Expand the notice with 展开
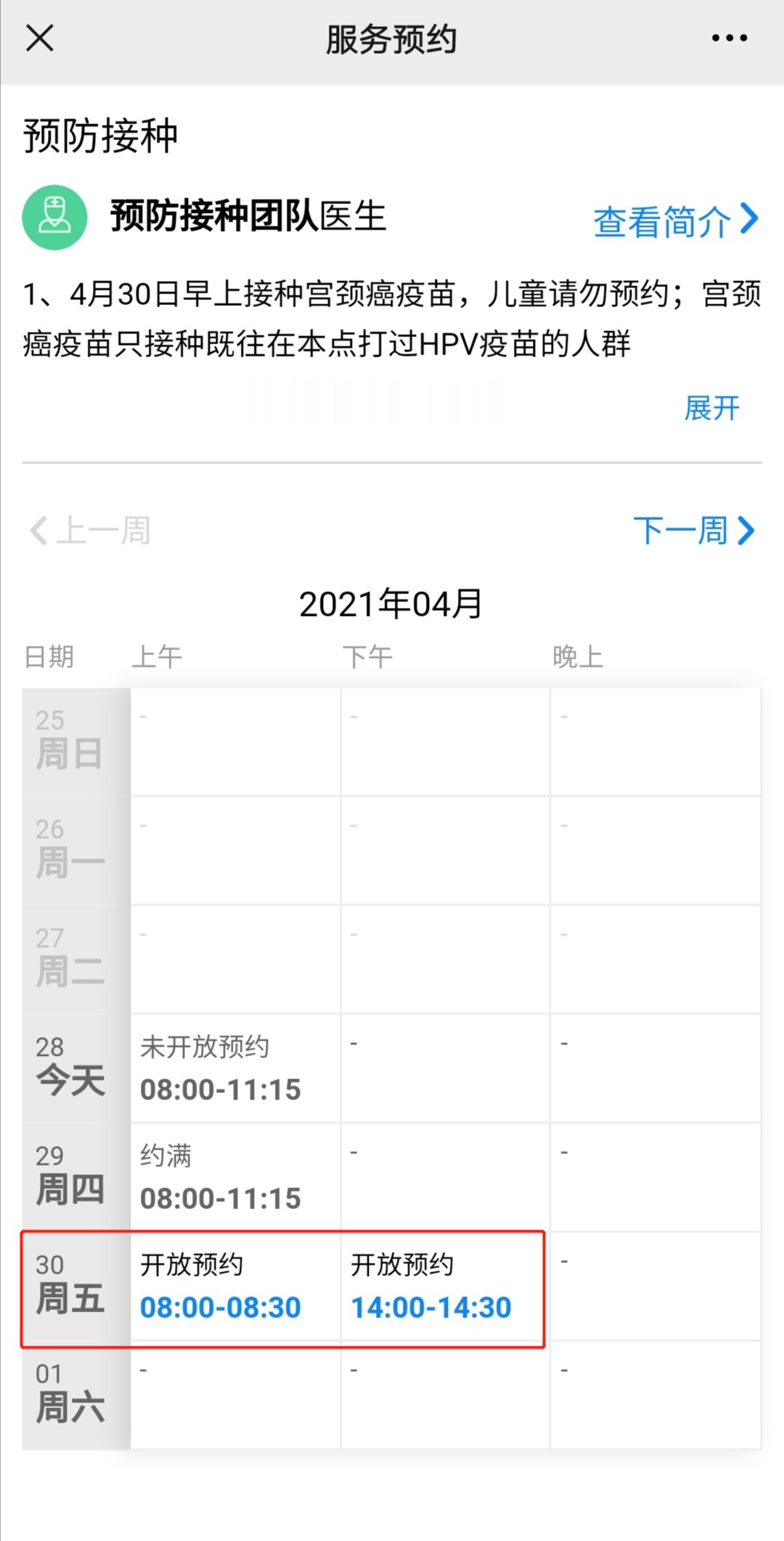 (711, 408)
